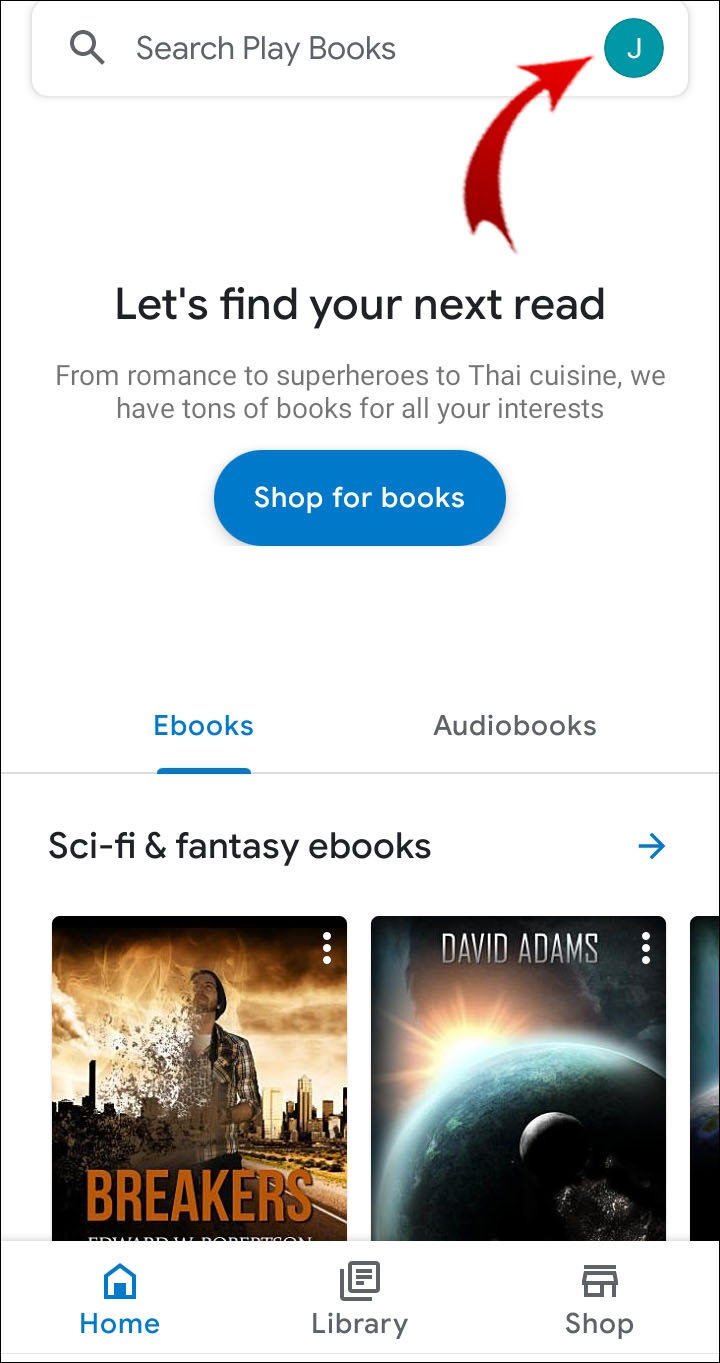The width and height of the screenshot is (720, 1363).
Task: Open the J account avatar
Action: pos(633,48)
